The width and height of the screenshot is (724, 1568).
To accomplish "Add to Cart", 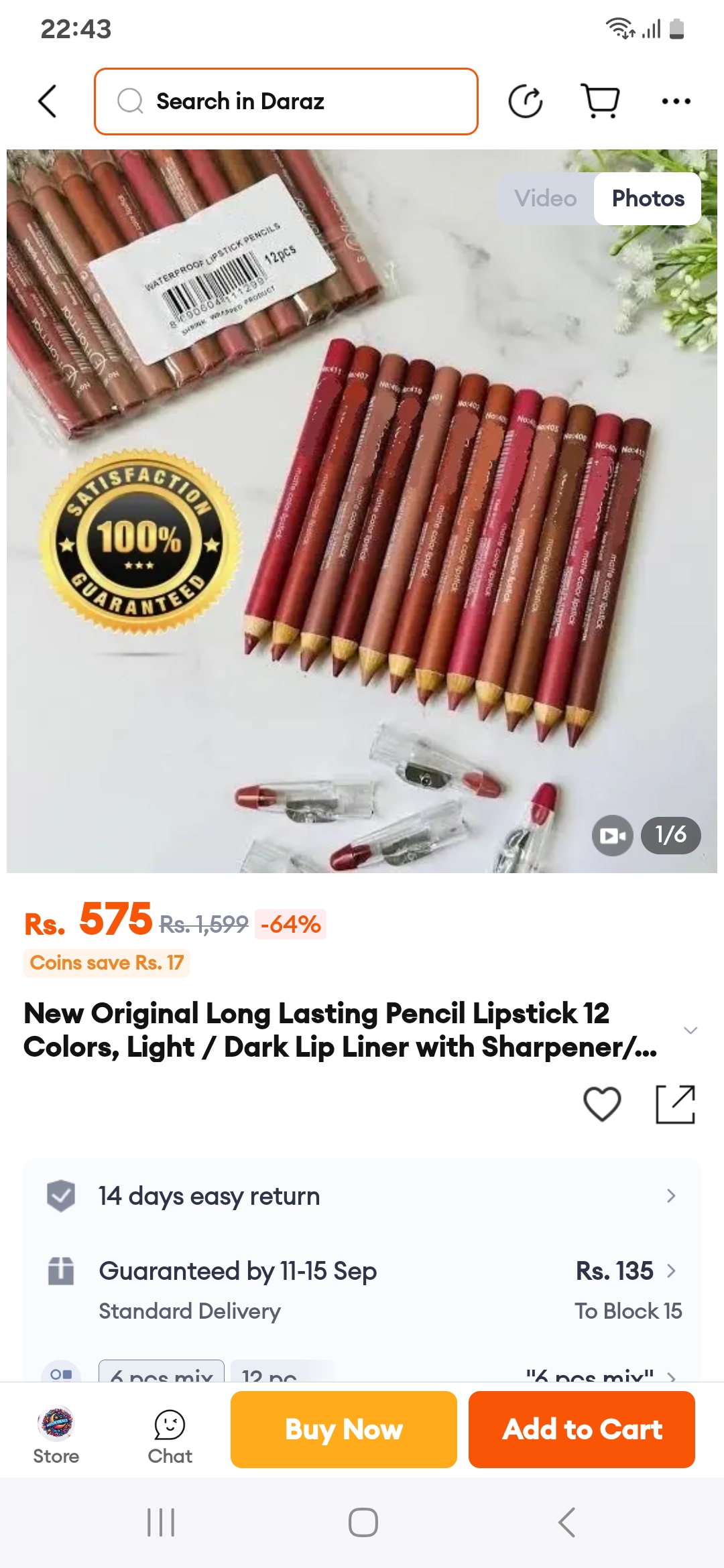I will (581, 1429).
